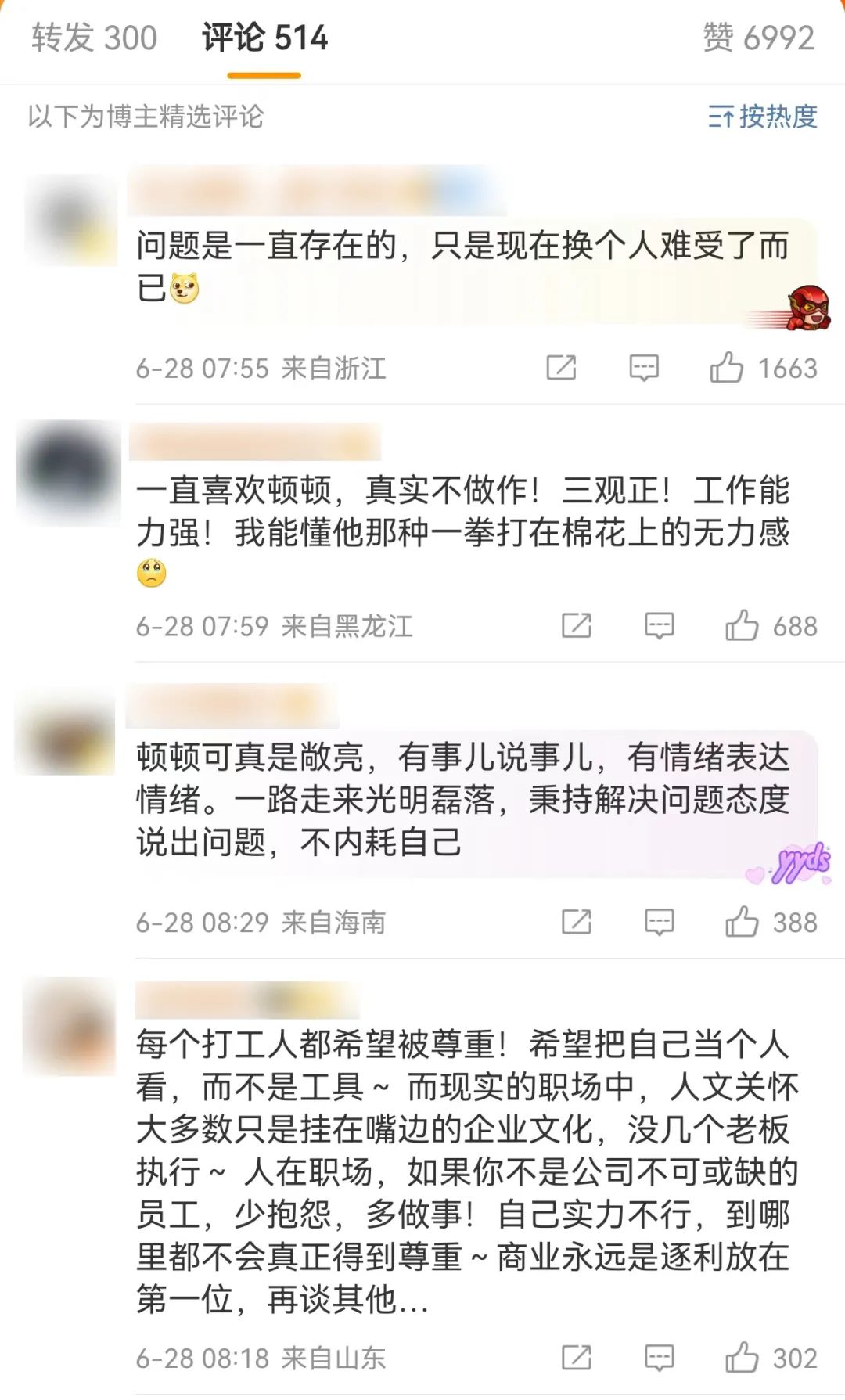
Task: Reply to the comment from 黑龙江
Action: click(659, 626)
